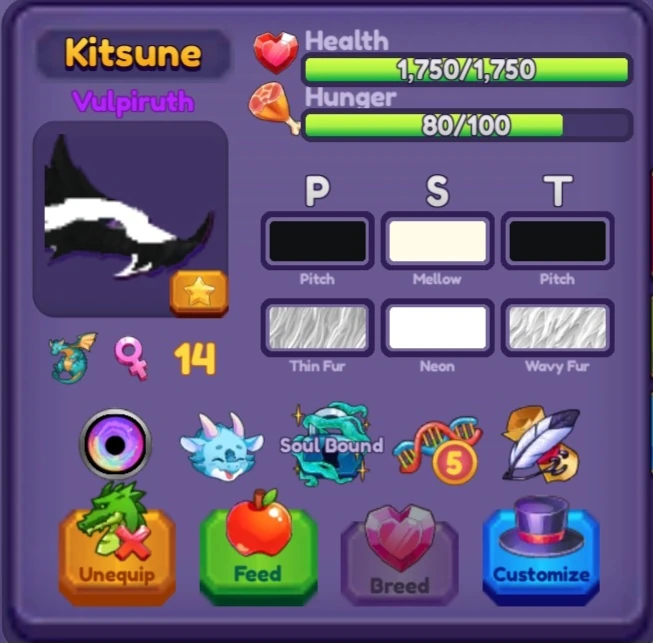Select the primary Pitch color swatch
The image size is (653, 643).
point(317,241)
